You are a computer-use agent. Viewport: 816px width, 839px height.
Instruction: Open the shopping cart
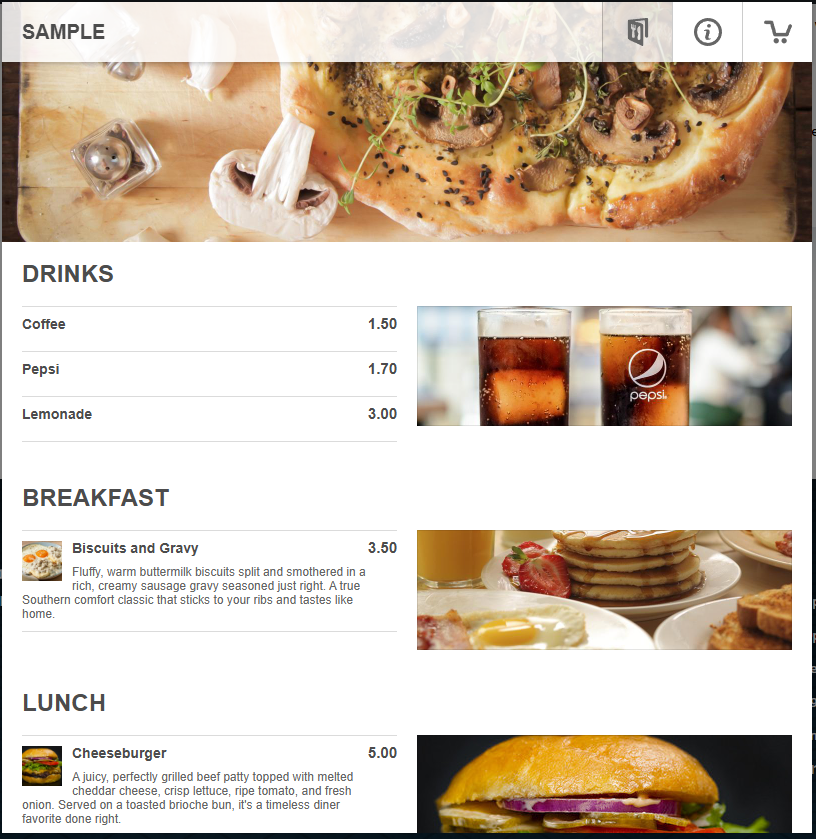click(777, 32)
